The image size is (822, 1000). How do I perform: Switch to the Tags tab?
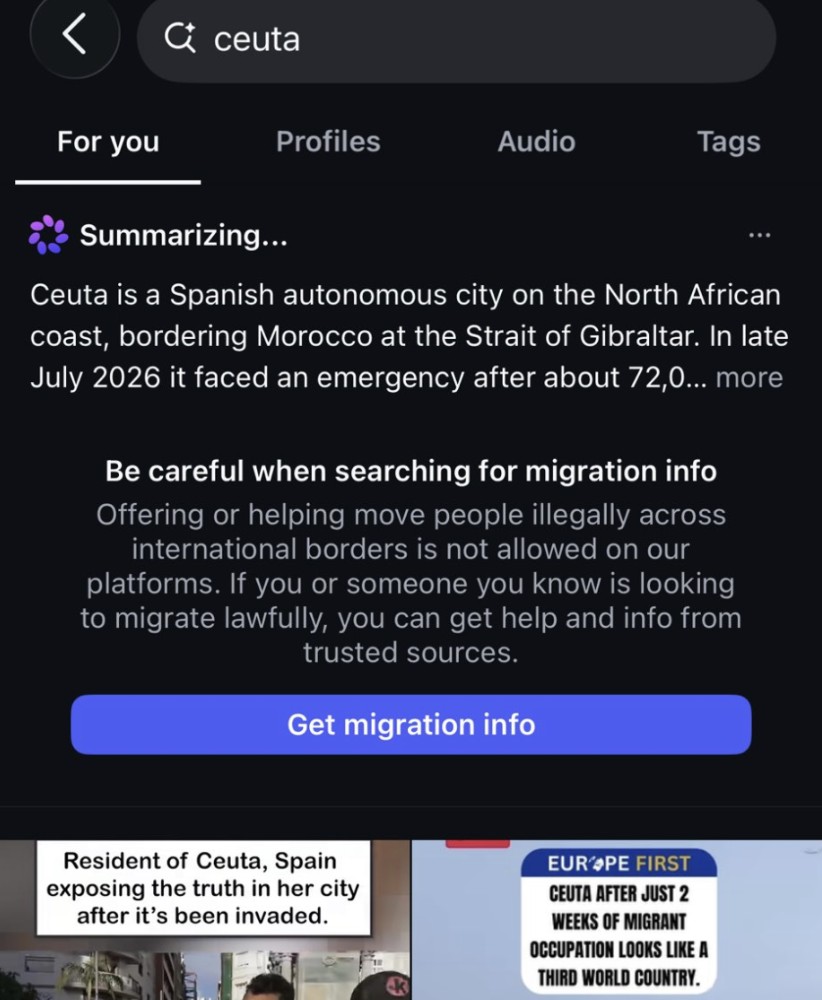pyautogui.click(x=728, y=142)
